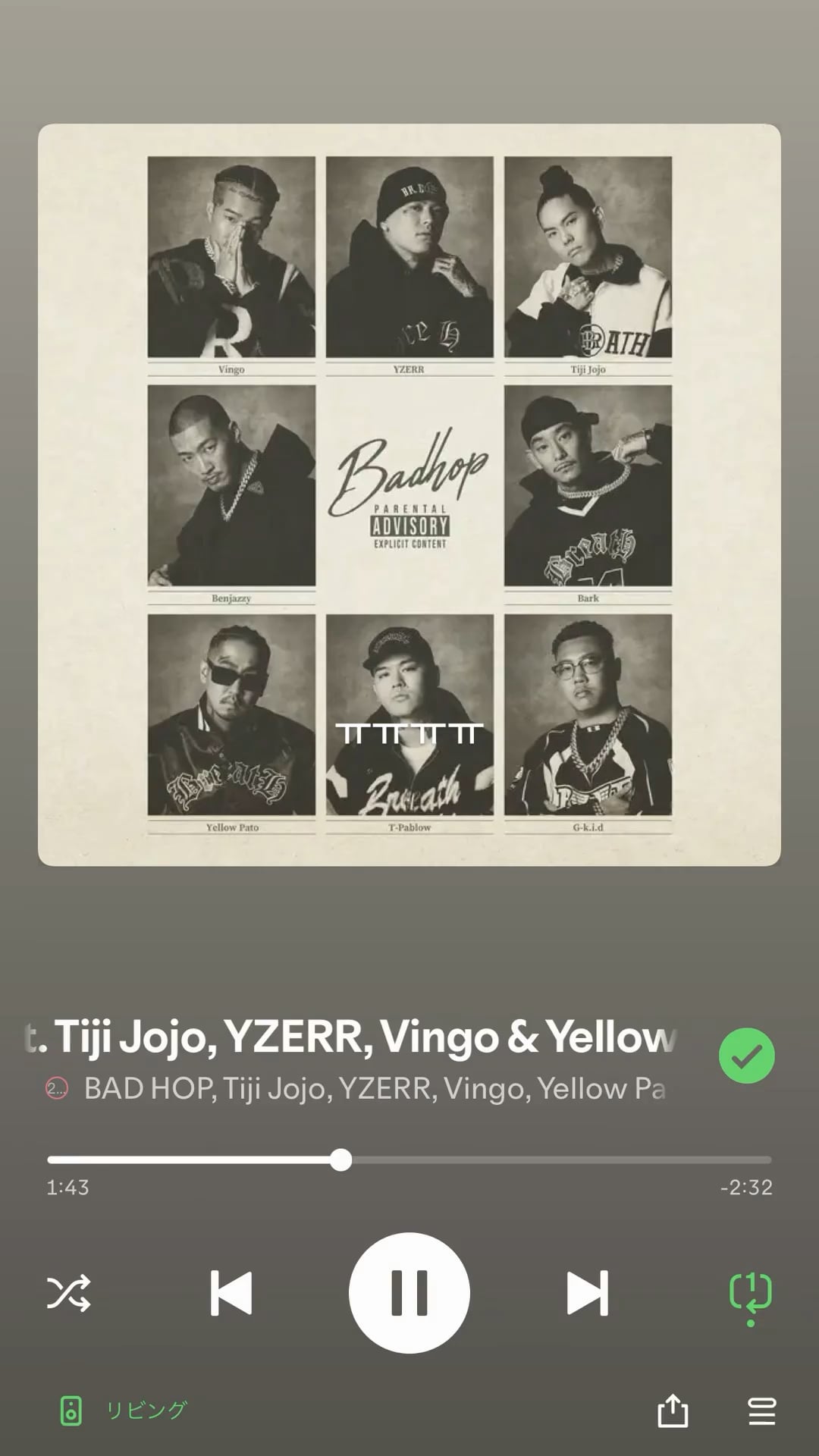Tap the green checkmark saved button
The height and width of the screenshot is (1456, 819).
(746, 1055)
